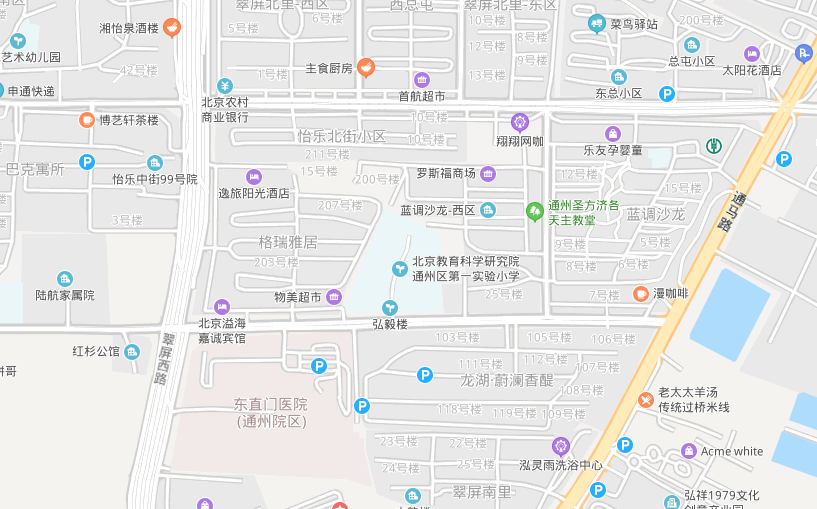Open the 主食厨房 food marker

[x=366, y=67]
